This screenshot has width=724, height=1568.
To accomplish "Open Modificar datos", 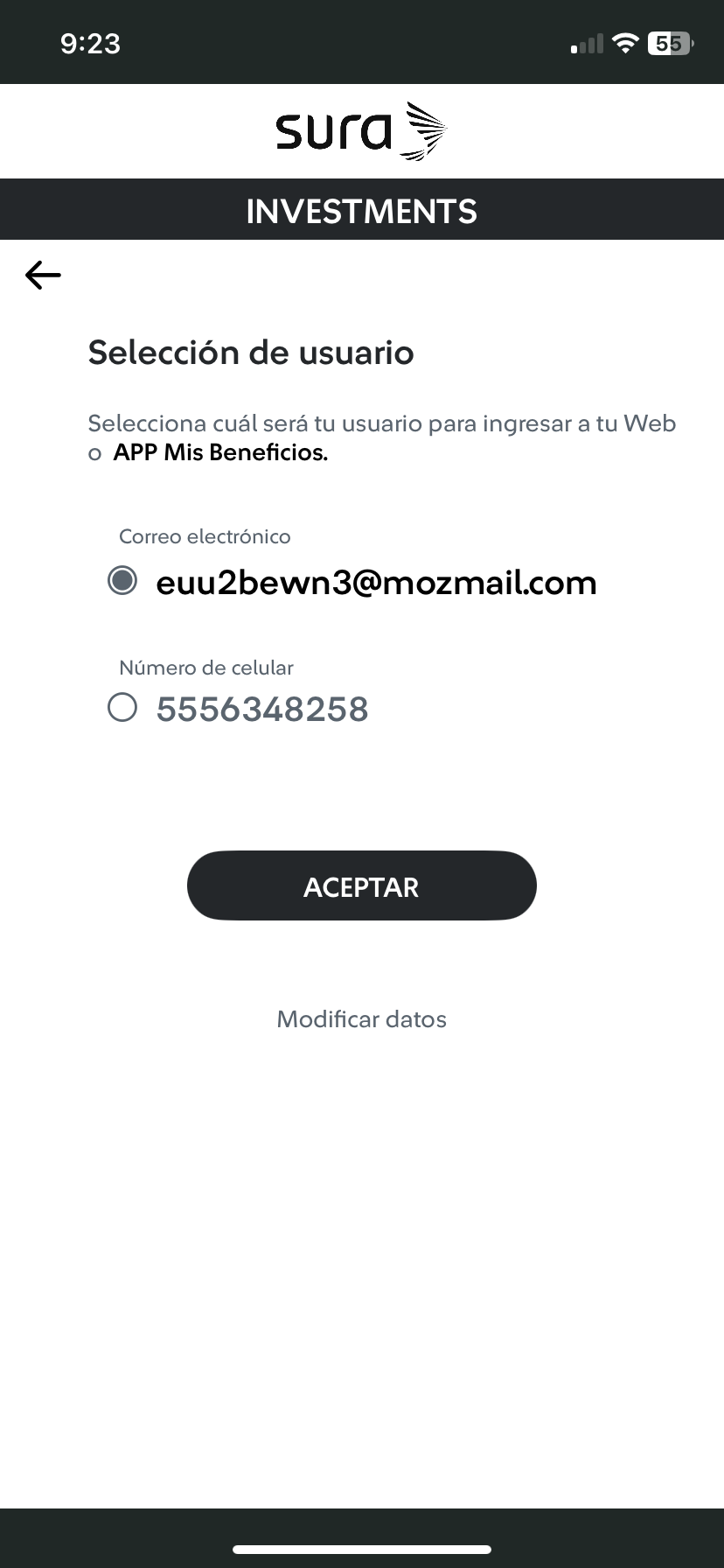I will [x=361, y=1019].
